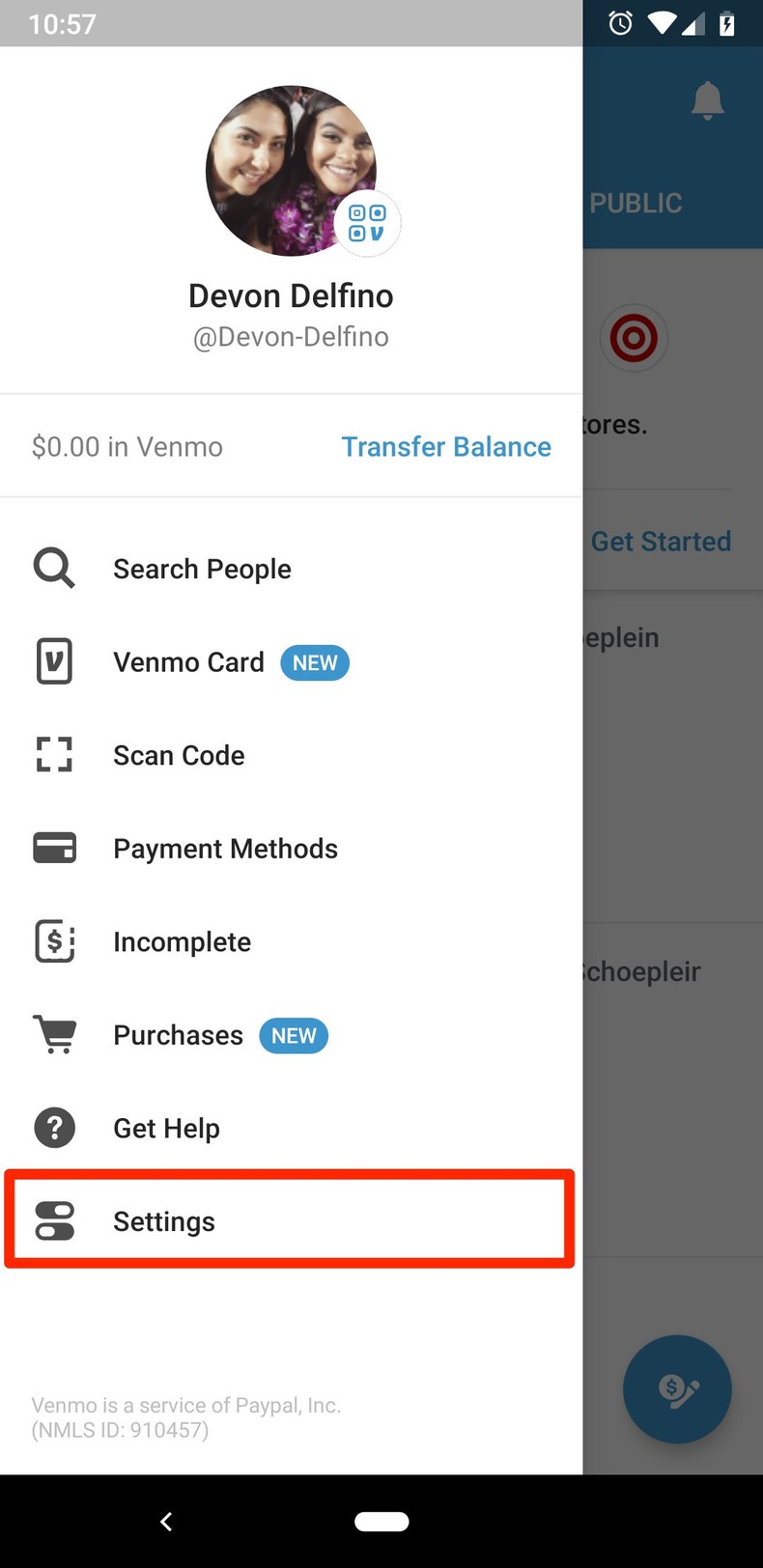Open the notification bell
This screenshot has height=1568, width=763.
[707, 99]
